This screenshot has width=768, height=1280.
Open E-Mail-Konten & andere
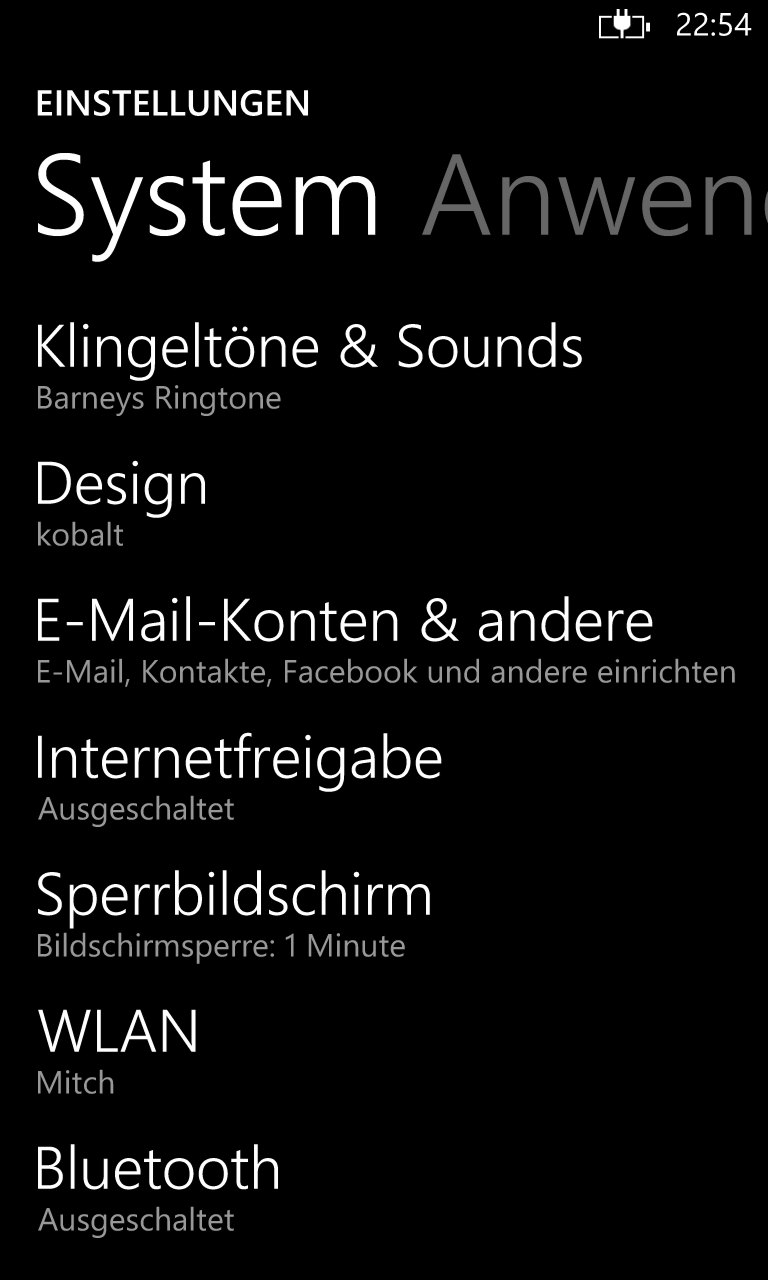point(385,640)
